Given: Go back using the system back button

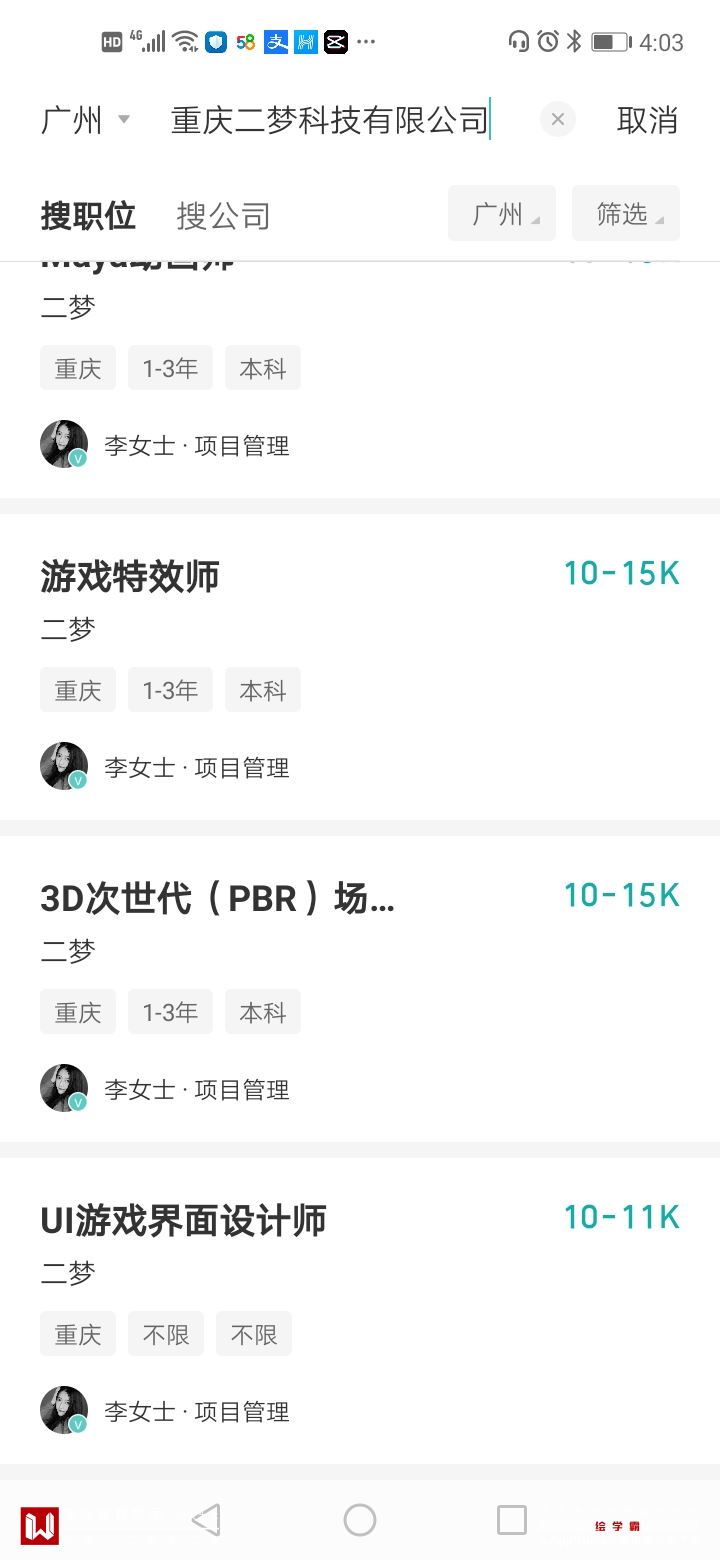Looking at the screenshot, I should (x=206, y=1520).
